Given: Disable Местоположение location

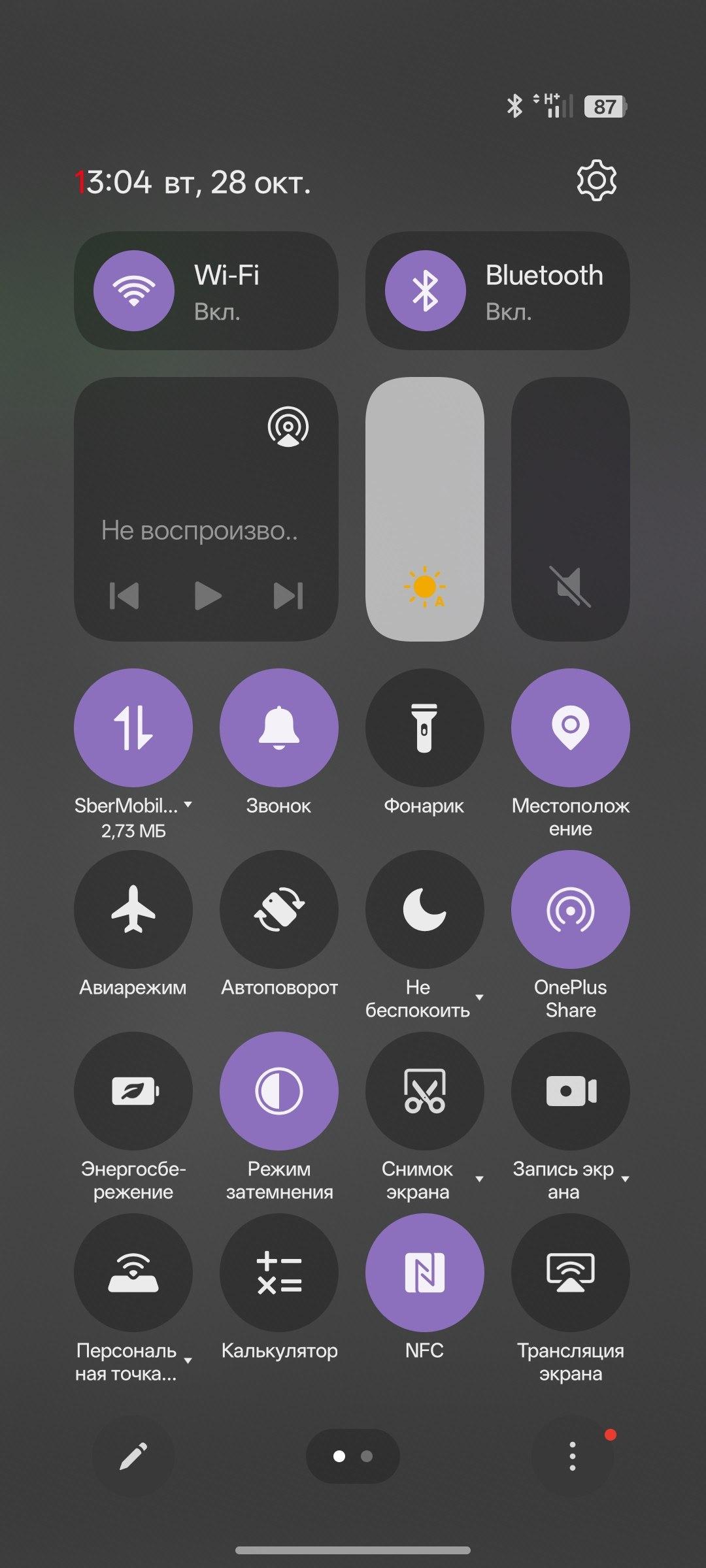Looking at the screenshot, I should pyautogui.click(x=571, y=727).
